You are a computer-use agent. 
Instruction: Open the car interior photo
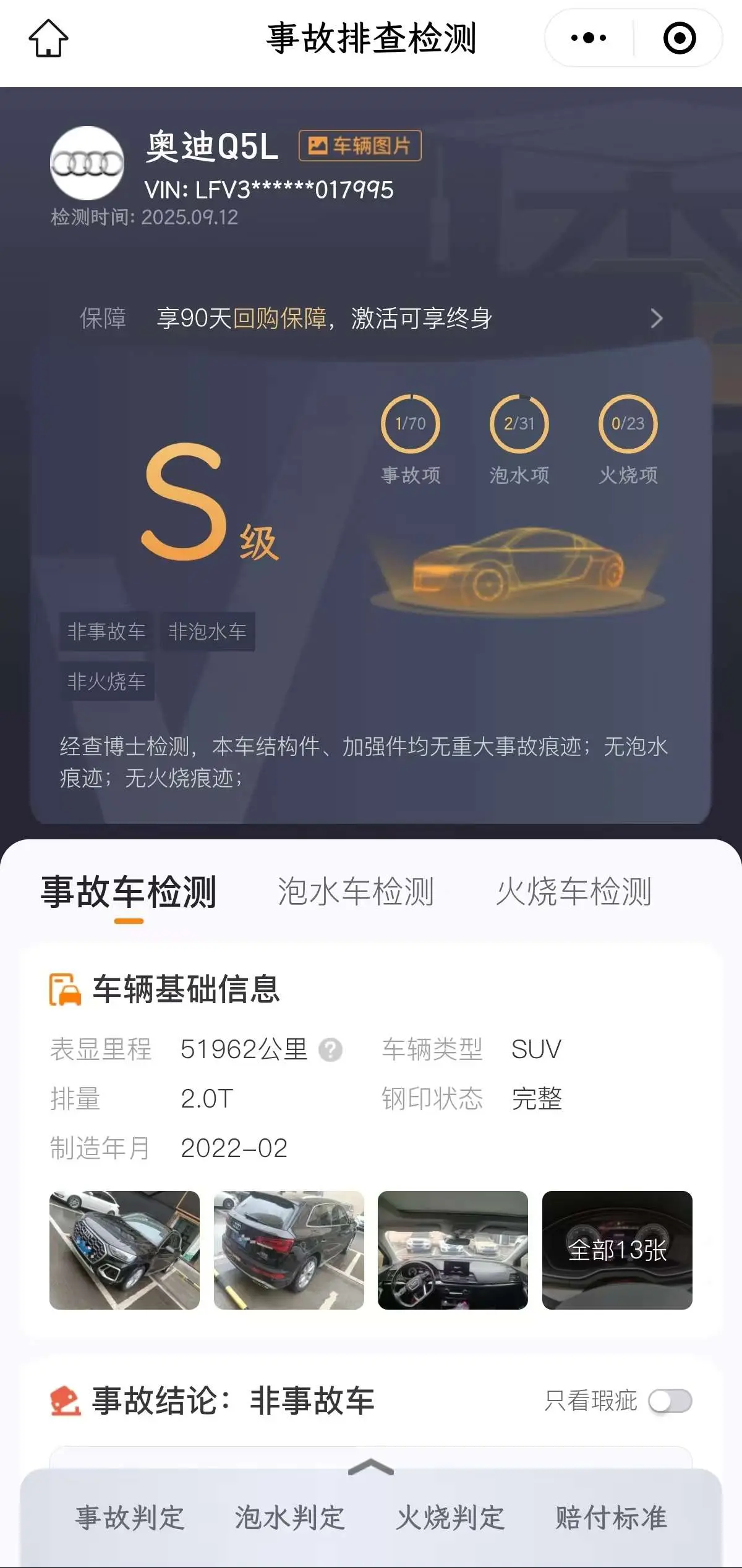tap(453, 1250)
